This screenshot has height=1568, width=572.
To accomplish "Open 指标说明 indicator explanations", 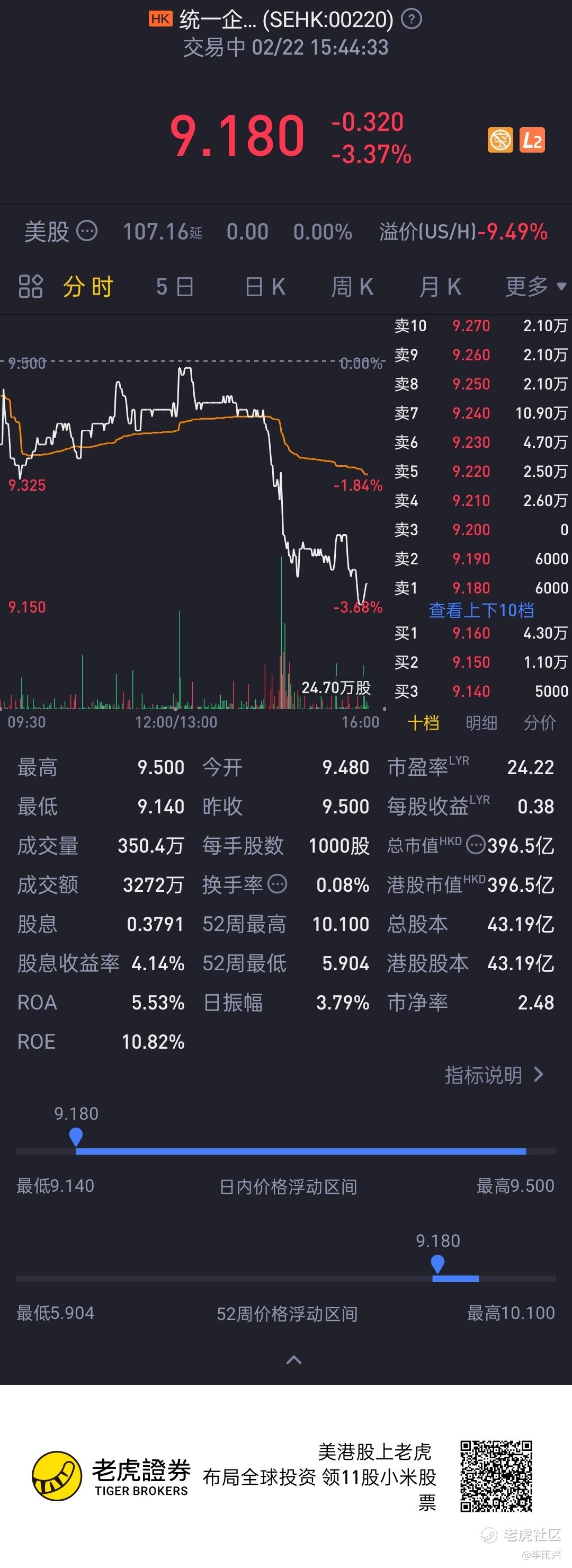I will 494,1076.
